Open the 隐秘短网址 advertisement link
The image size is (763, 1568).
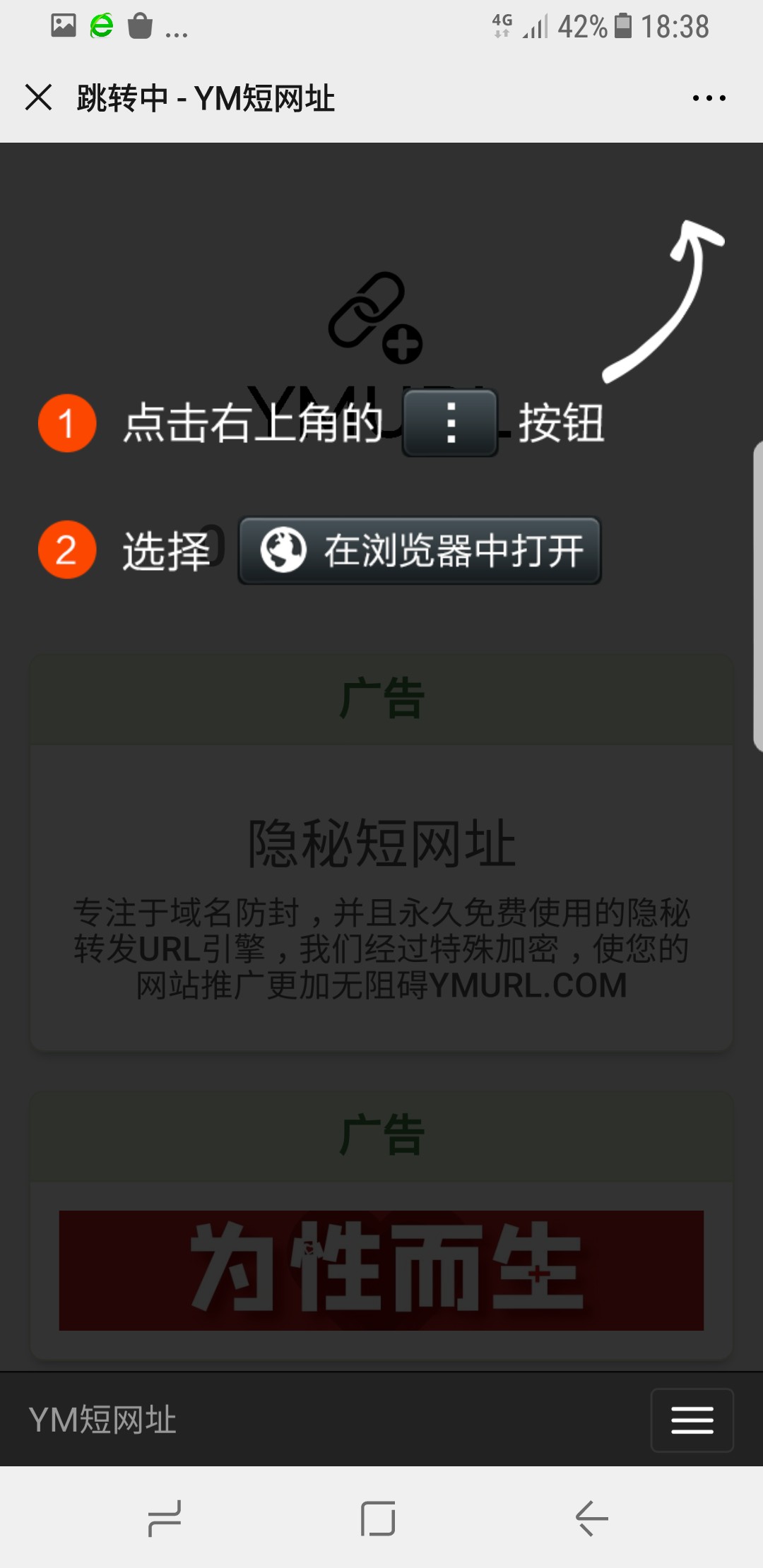(381, 844)
